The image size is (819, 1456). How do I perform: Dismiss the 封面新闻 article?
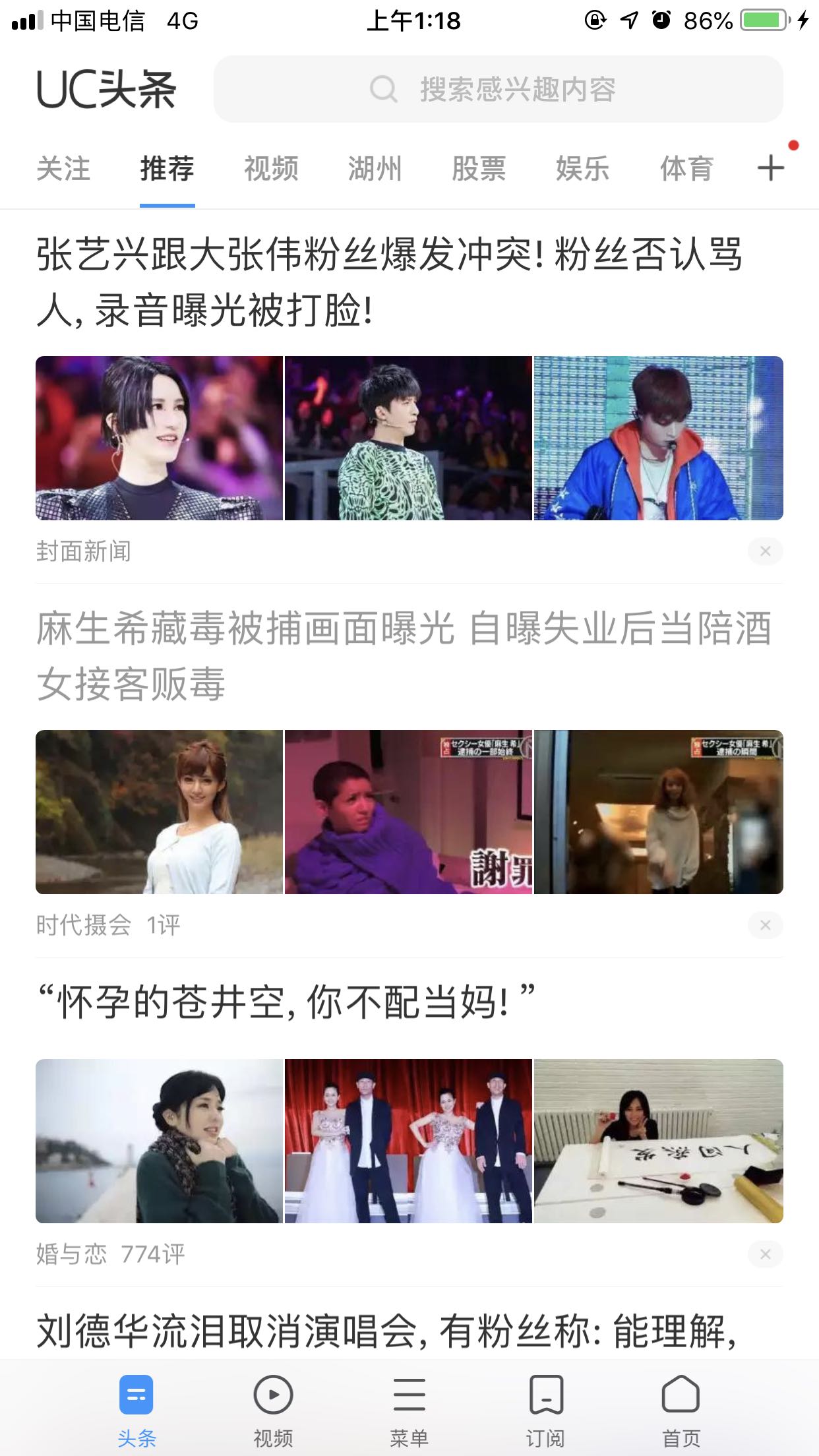[765, 551]
